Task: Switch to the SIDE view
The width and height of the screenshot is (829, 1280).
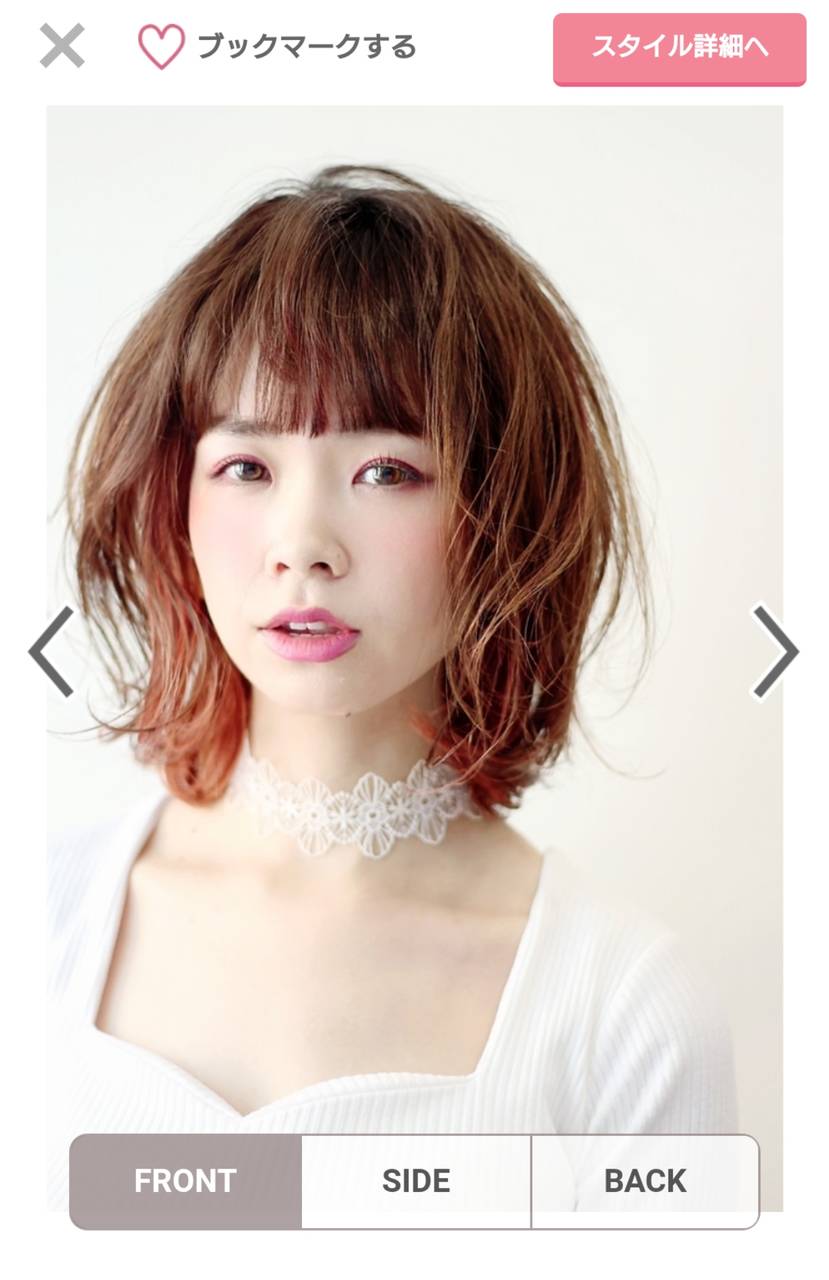Action: (416, 1181)
